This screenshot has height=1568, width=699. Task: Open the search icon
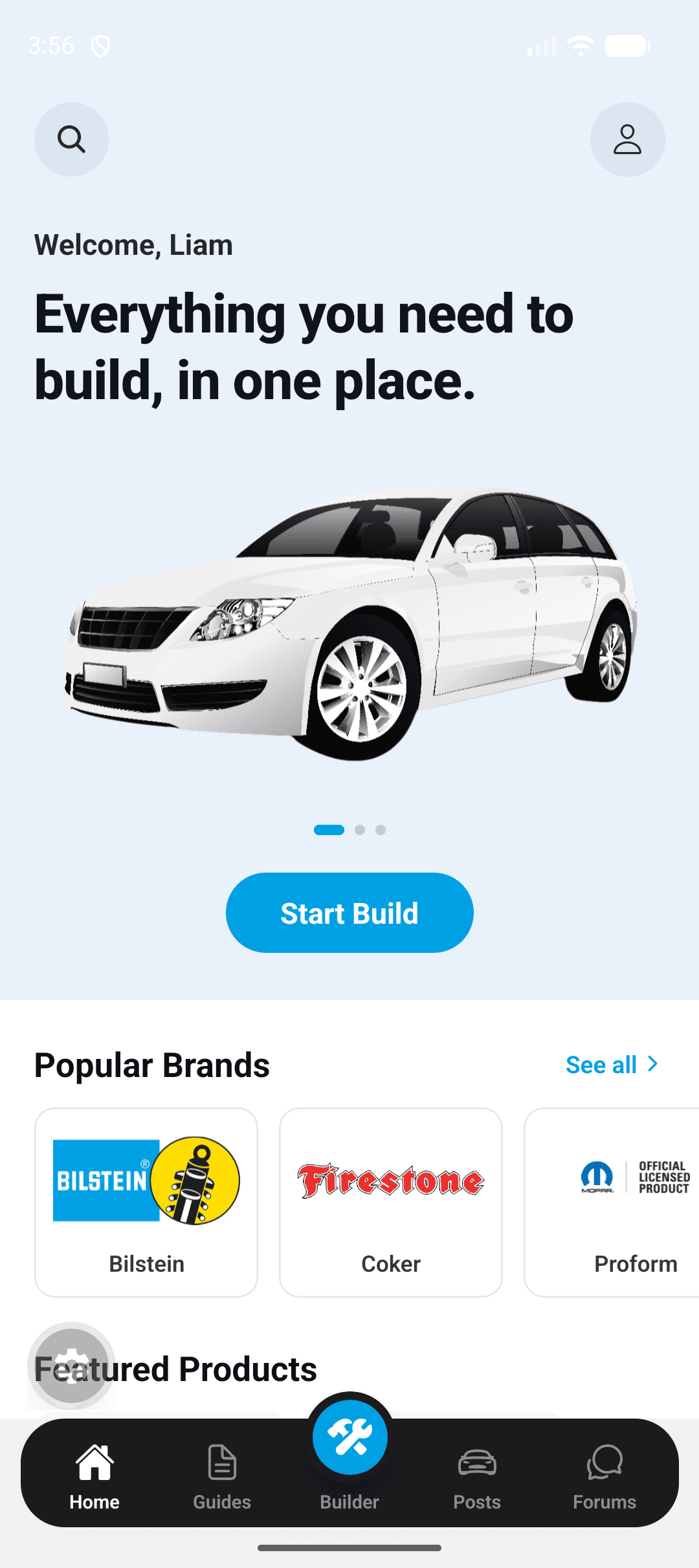point(71,139)
